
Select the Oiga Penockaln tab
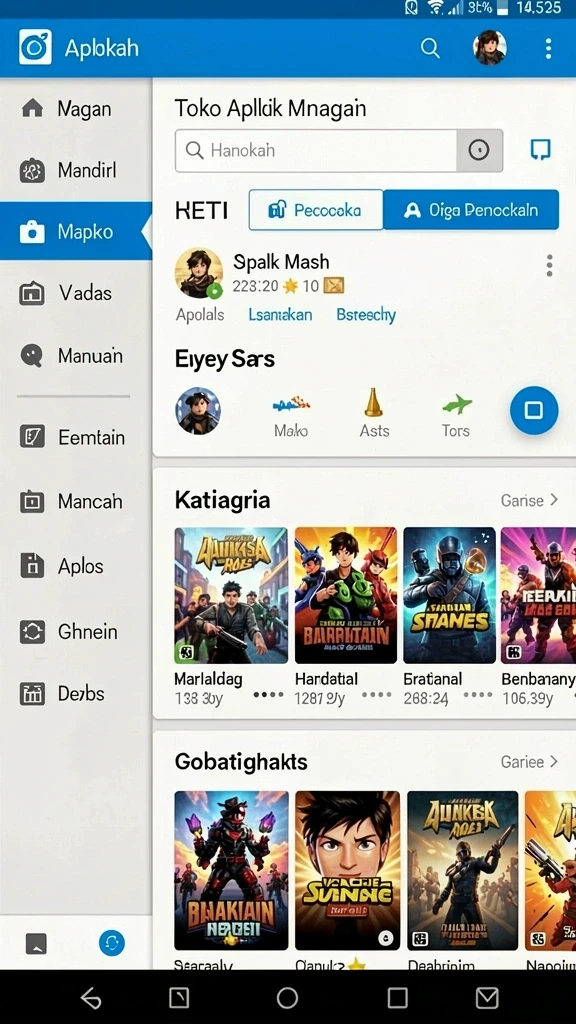click(x=471, y=210)
